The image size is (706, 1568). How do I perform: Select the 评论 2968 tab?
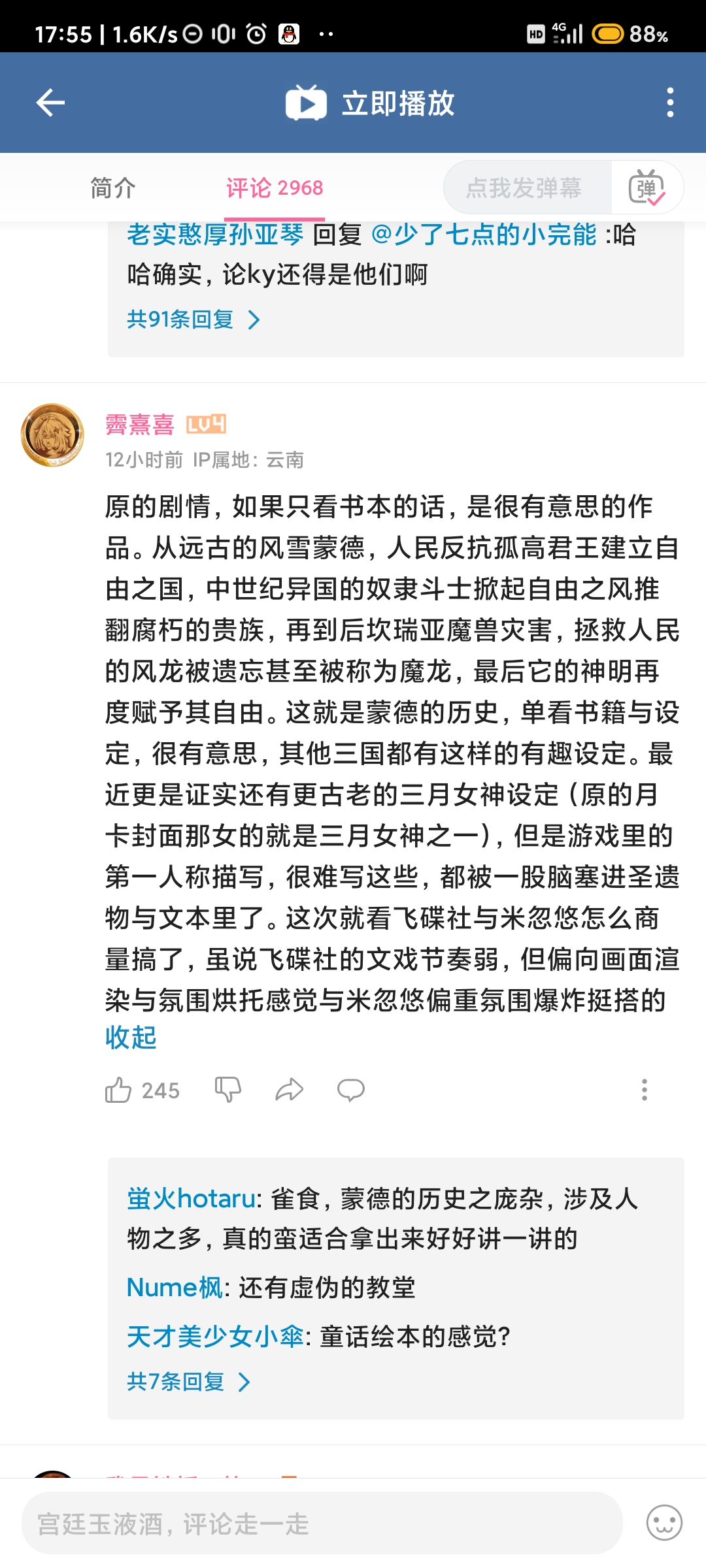pos(275,188)
